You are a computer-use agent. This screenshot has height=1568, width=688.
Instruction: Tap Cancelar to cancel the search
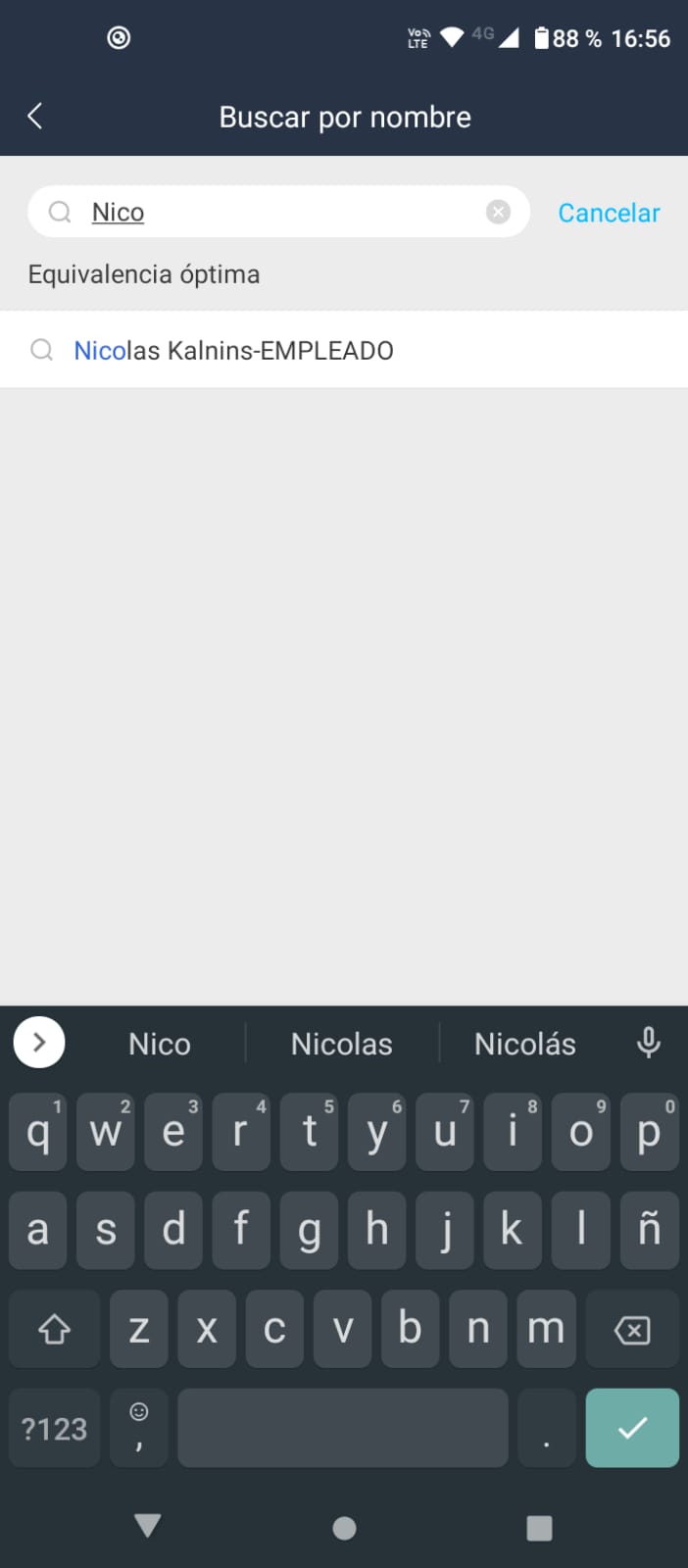coord(609,213)
